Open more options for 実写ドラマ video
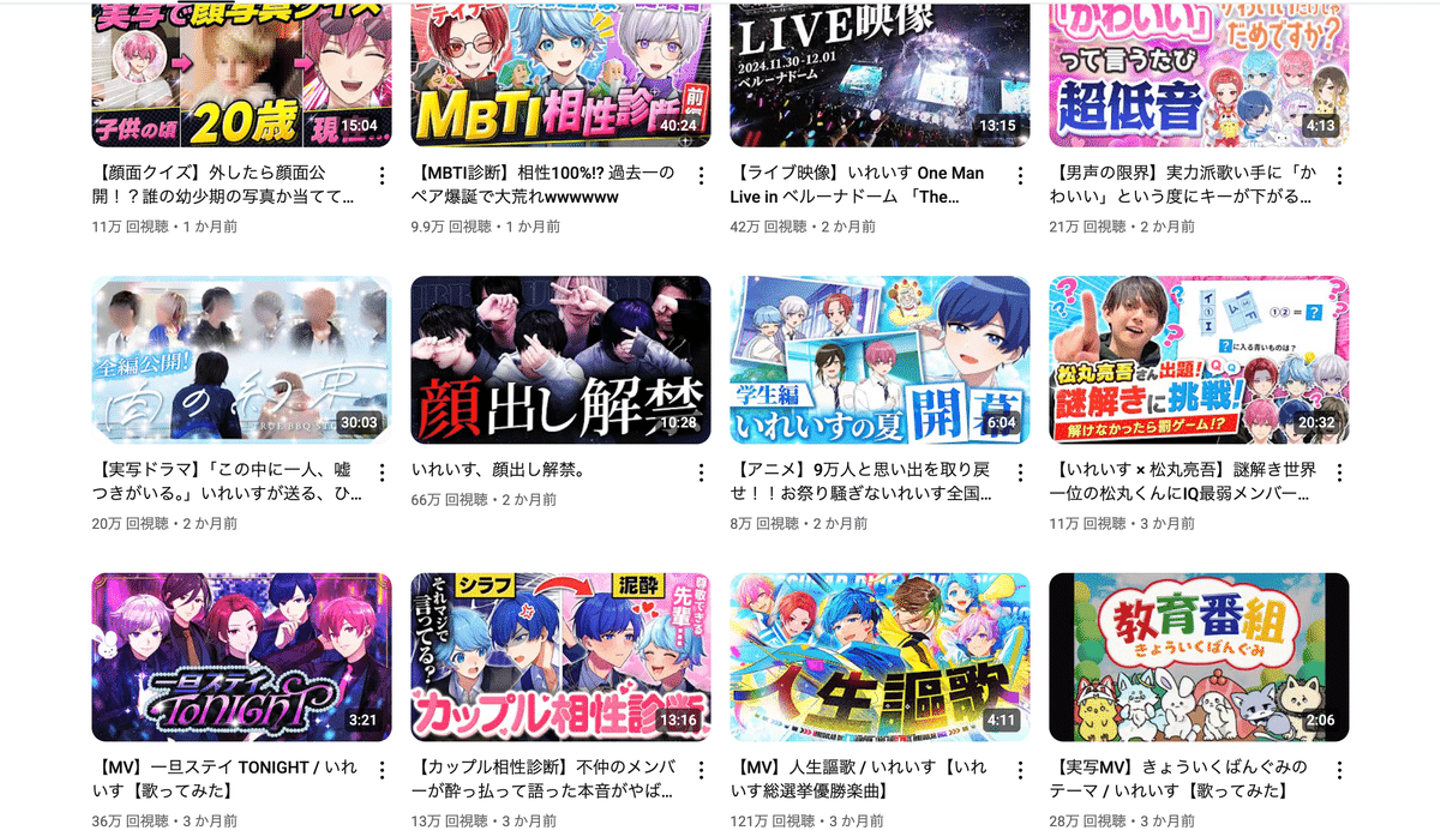1440x830 pixels. pos(381,472)
